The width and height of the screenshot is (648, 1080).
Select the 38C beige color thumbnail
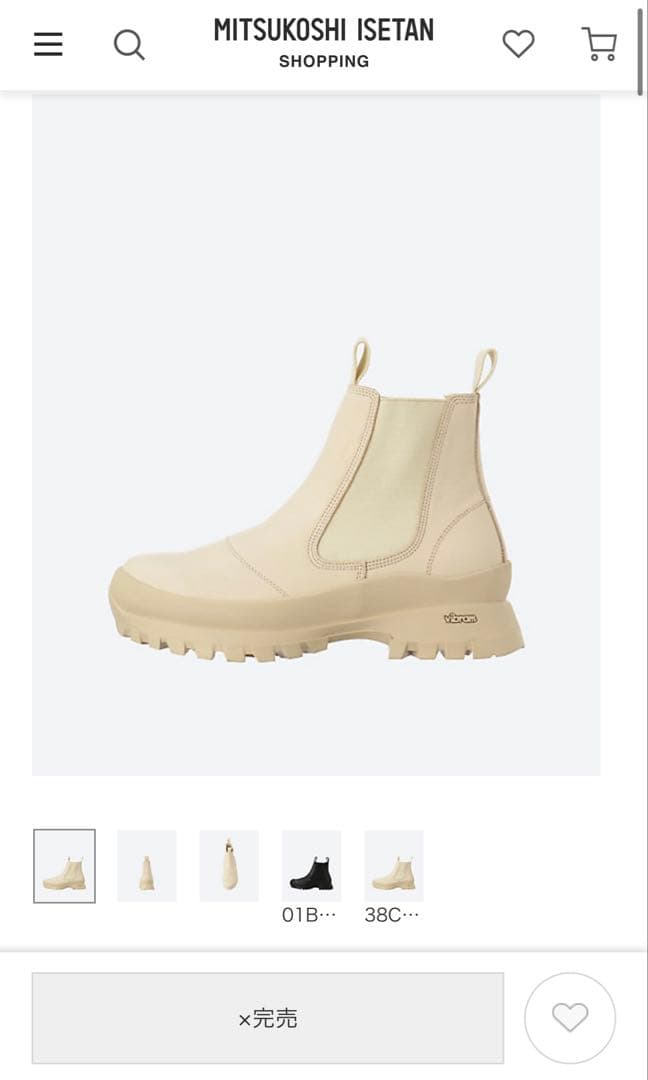click(x=393, y=866)
